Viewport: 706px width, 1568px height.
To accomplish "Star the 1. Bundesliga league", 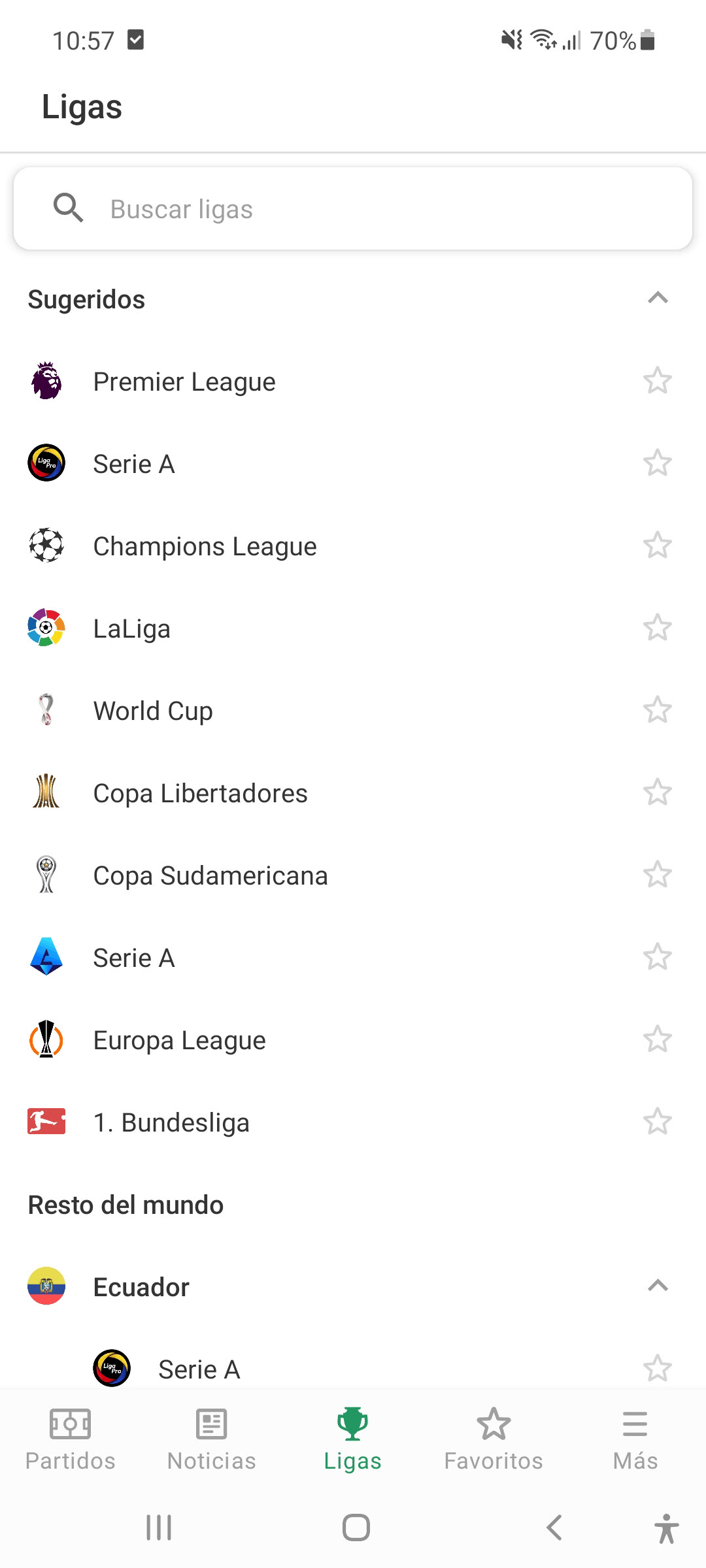I will point(657,1122).
